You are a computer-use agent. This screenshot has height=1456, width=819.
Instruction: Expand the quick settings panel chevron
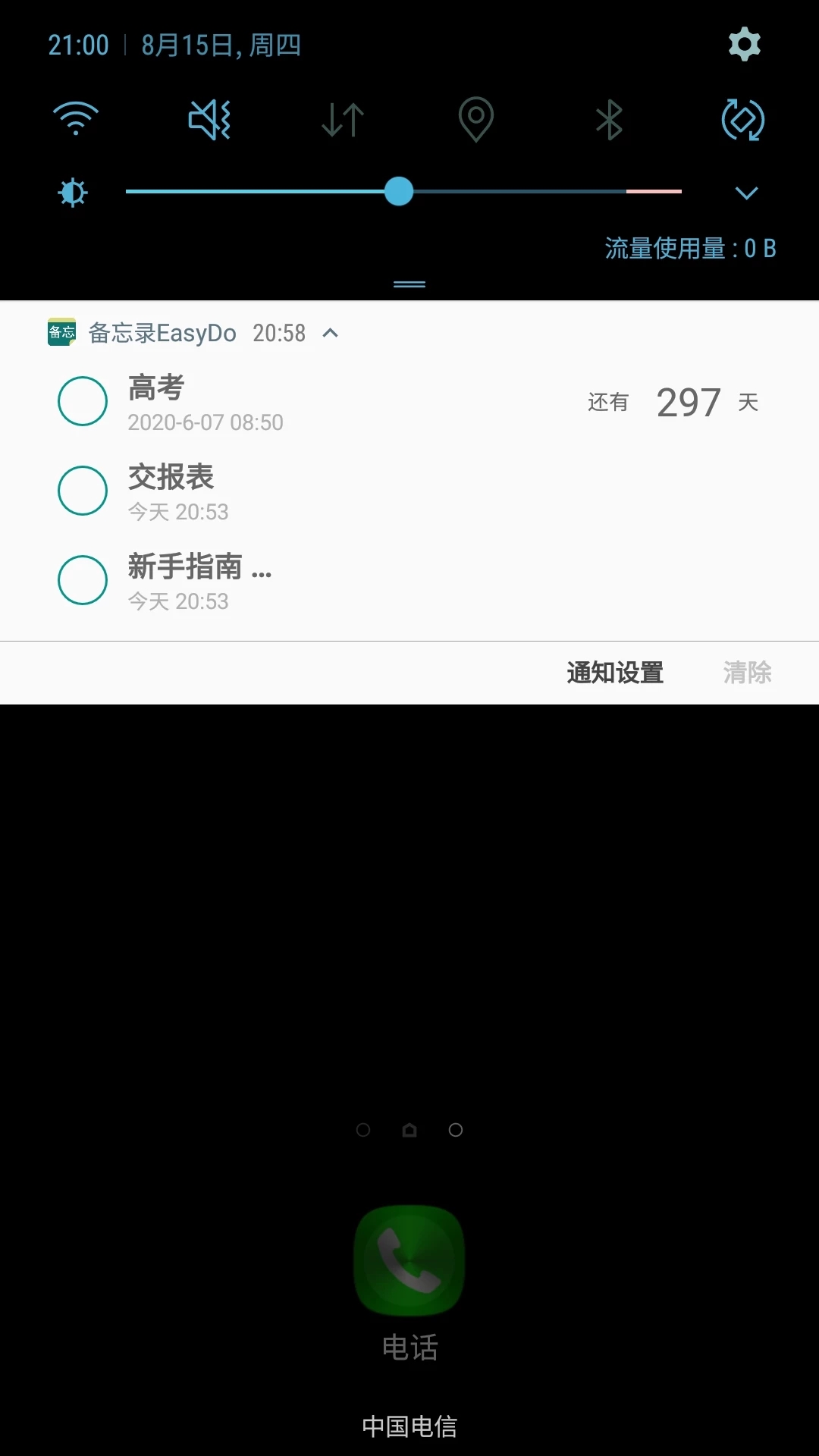click(x=746, y=193)
